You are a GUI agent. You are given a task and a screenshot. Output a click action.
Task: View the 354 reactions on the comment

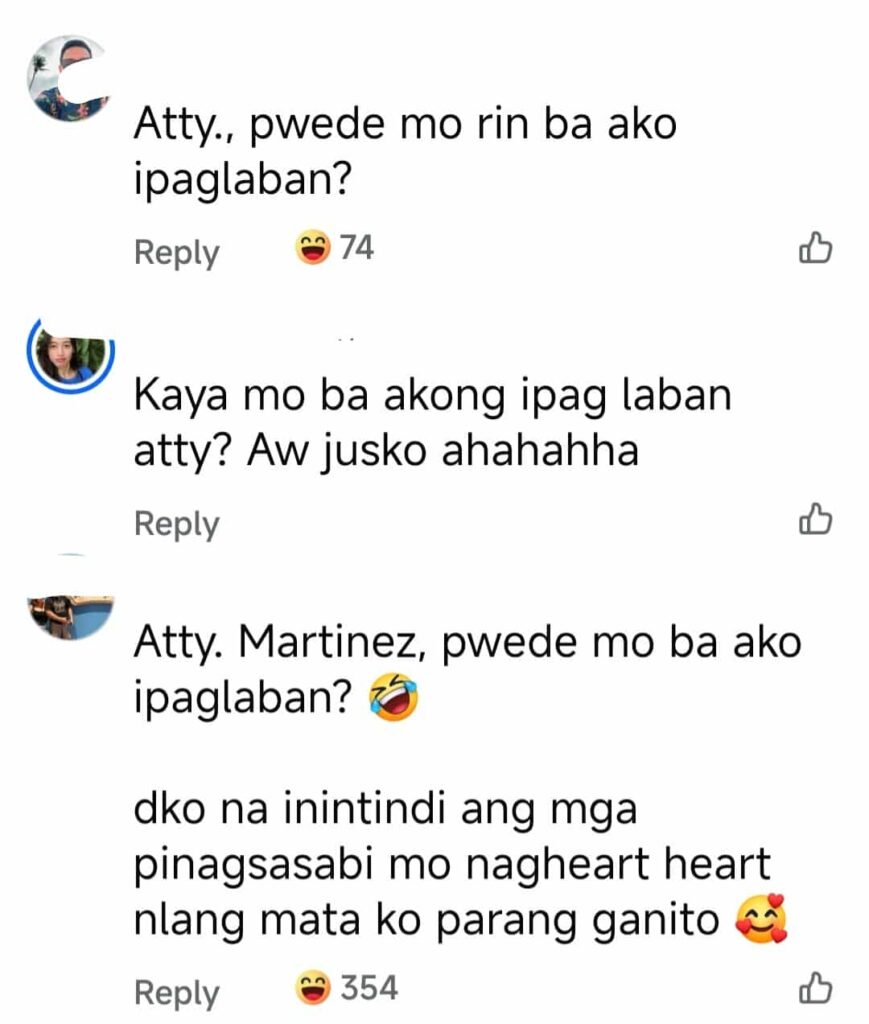tap(347, 989)
